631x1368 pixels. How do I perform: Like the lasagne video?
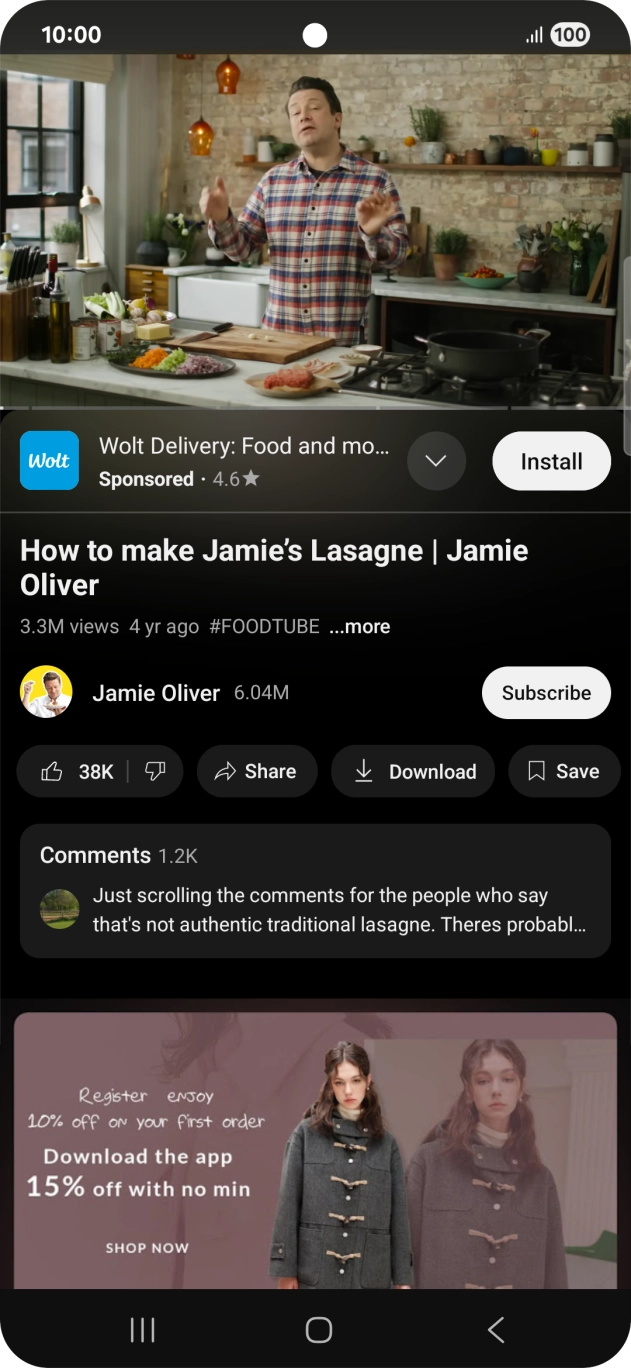coord(77,771)
